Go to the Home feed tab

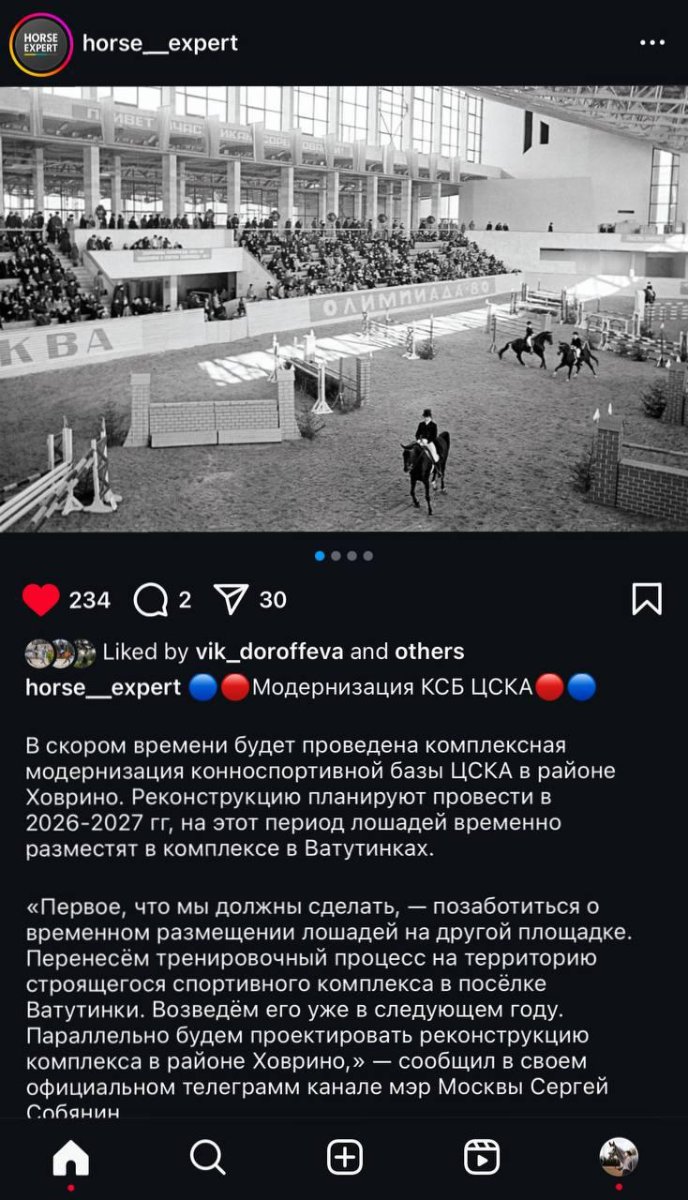click(x=70, y=1158)
